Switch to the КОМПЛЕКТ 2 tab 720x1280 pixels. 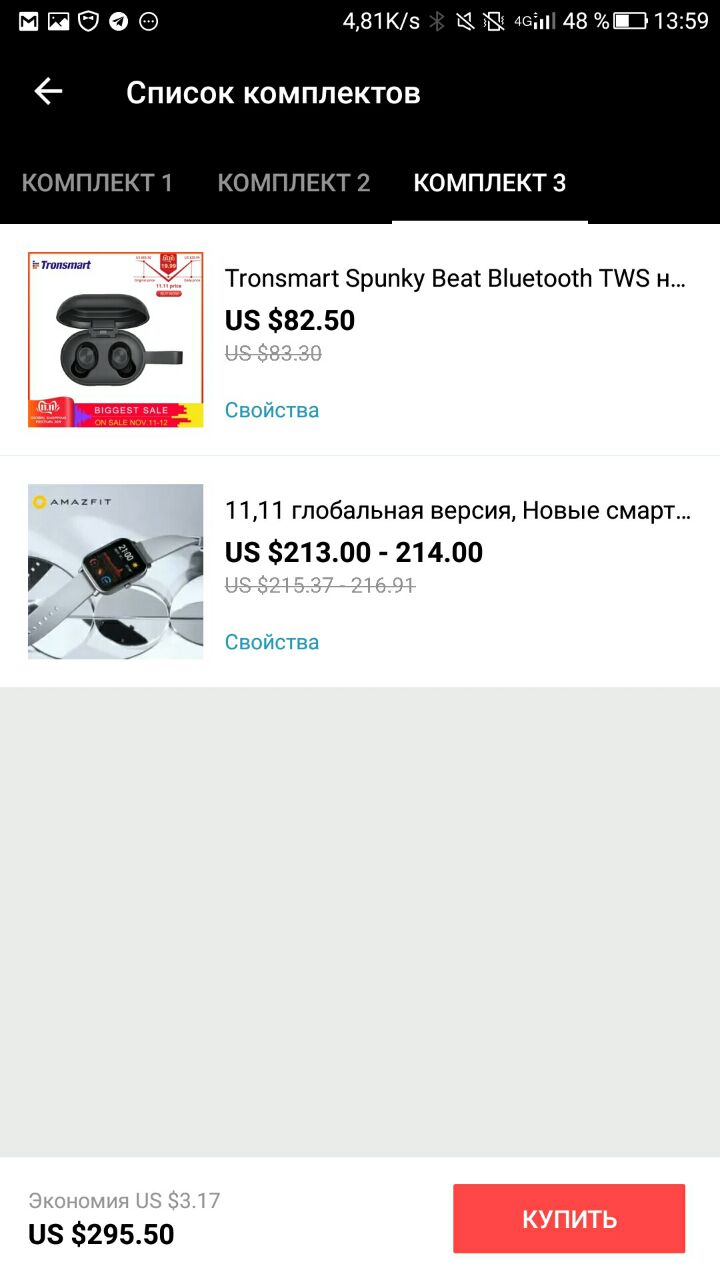tap(294, 183)
